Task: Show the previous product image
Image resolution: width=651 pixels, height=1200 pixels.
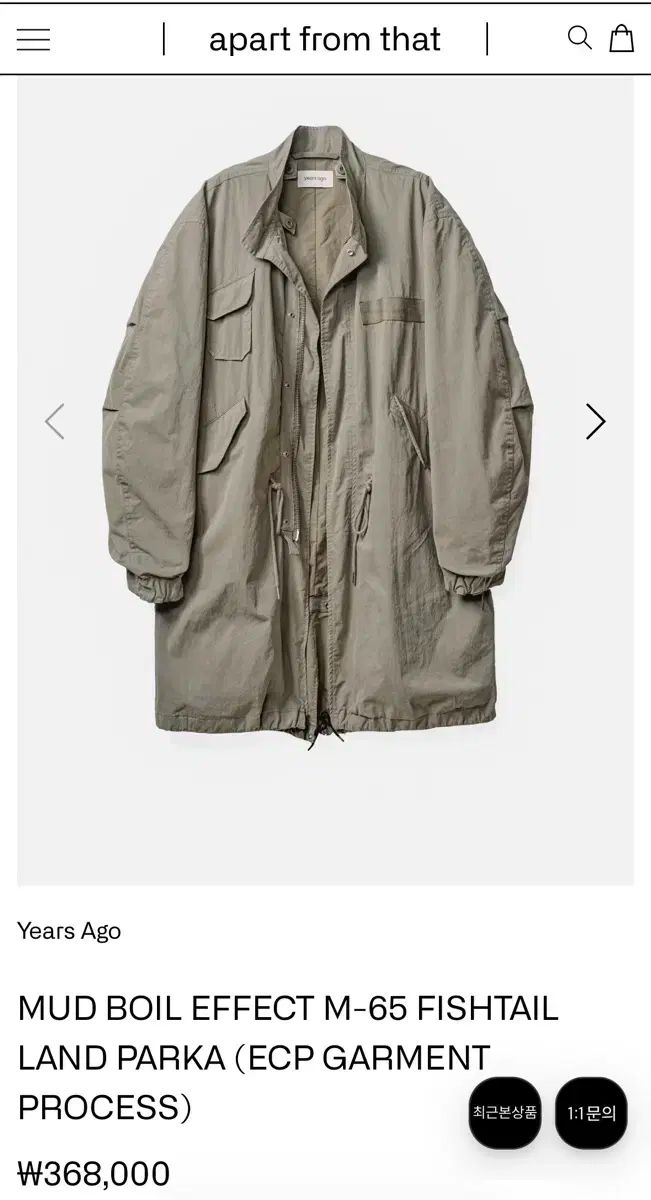Action: point(55,421)
